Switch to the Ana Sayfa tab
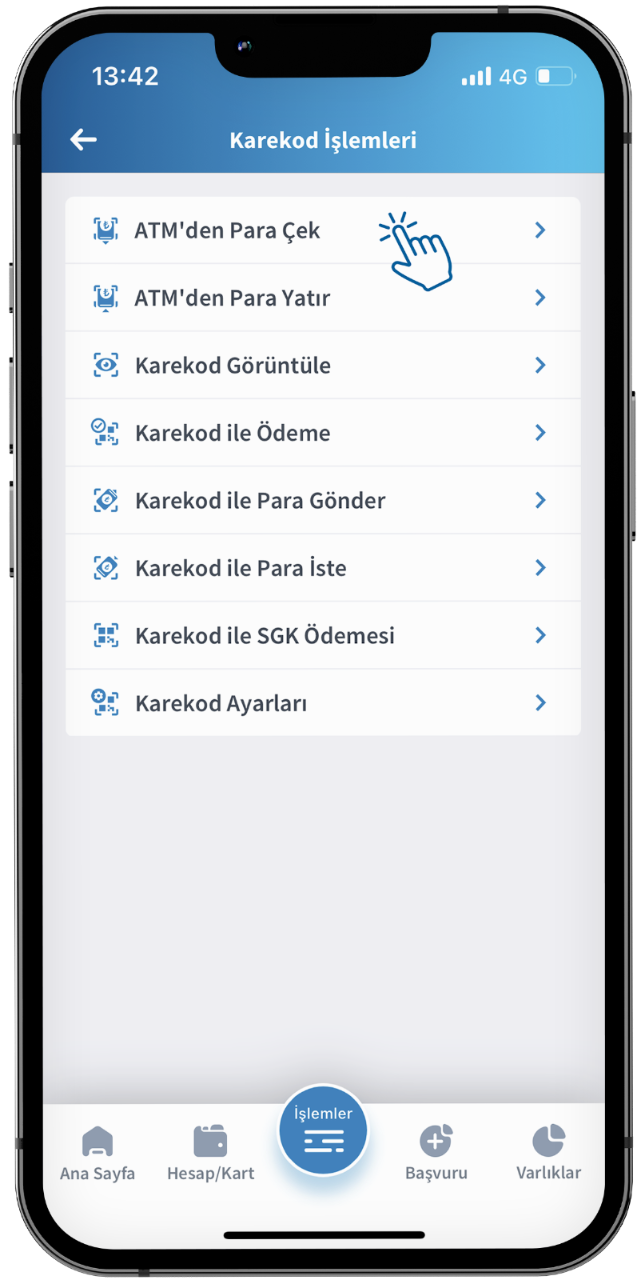Viewport: 641px width, 1280px height. click(x=97, y=1153)
